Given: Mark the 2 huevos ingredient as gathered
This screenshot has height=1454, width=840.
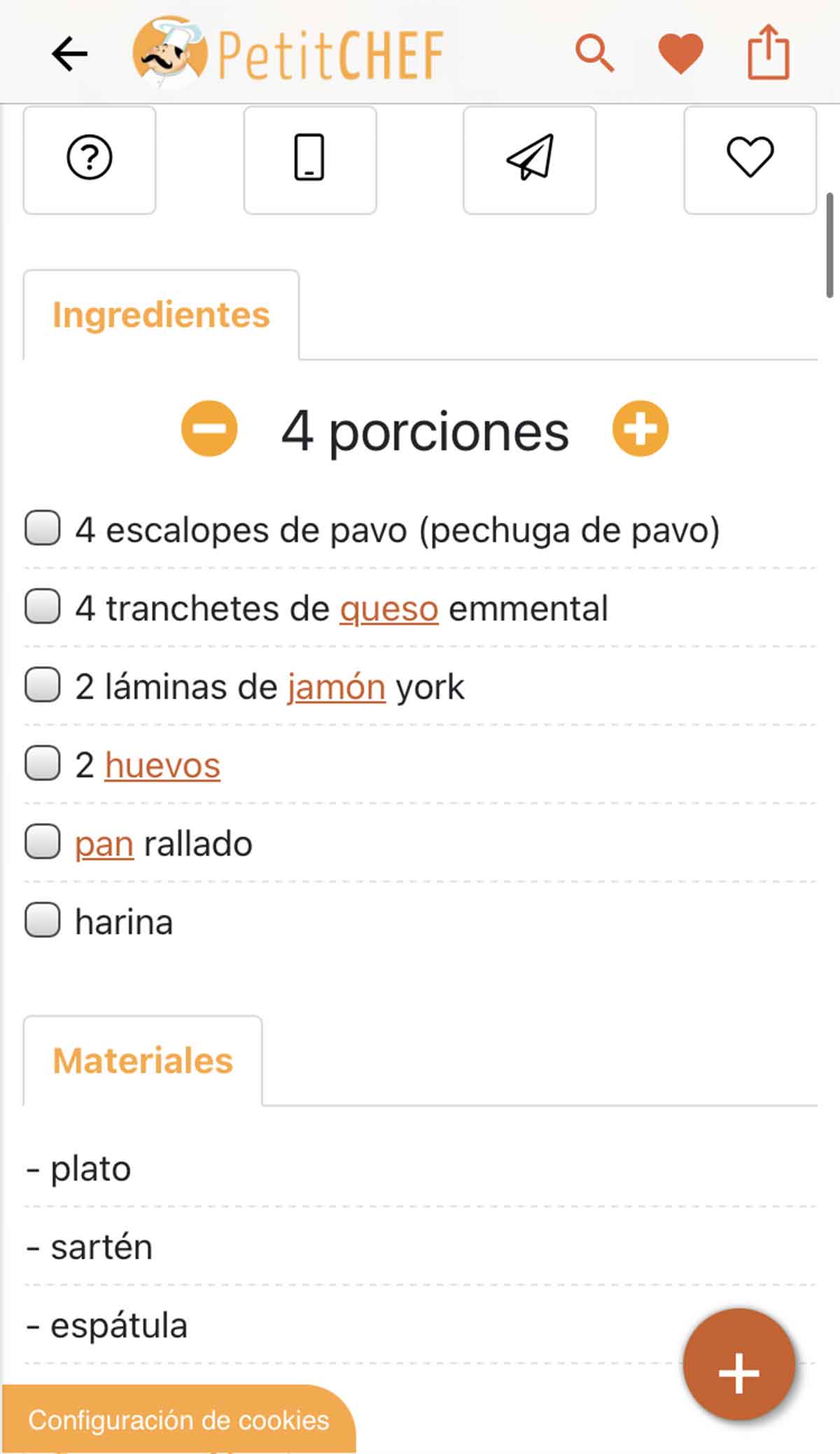Looking at the screenshot, I should pos(43,765).
